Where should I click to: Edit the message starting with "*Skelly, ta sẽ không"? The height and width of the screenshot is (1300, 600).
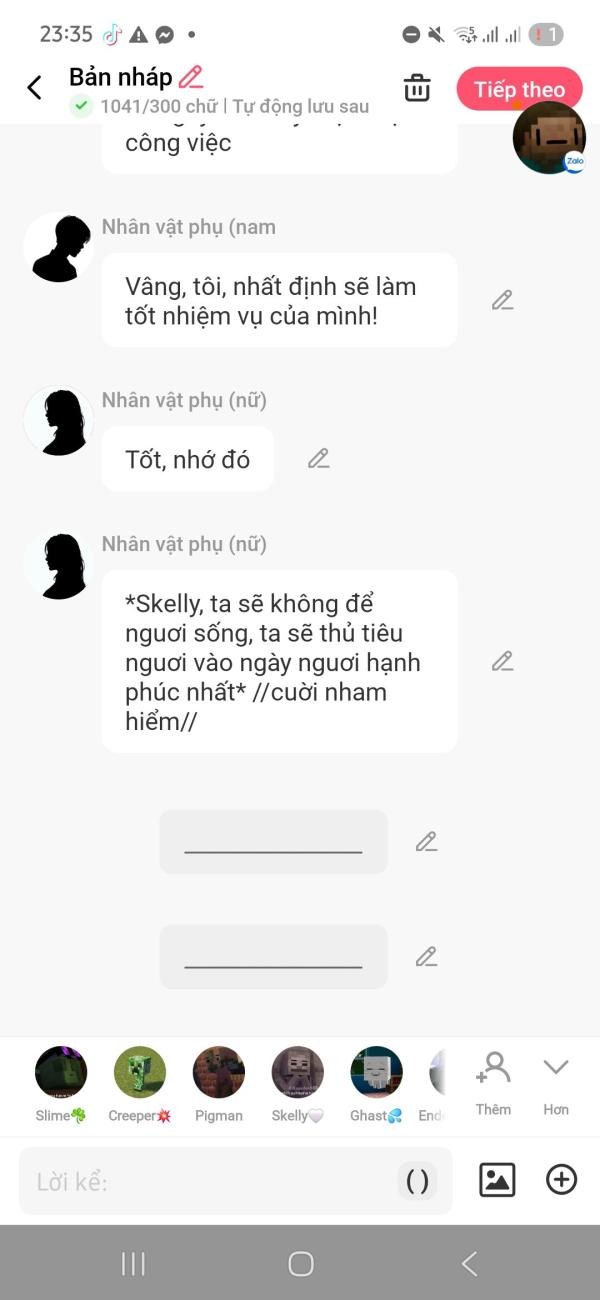point(502,661)
